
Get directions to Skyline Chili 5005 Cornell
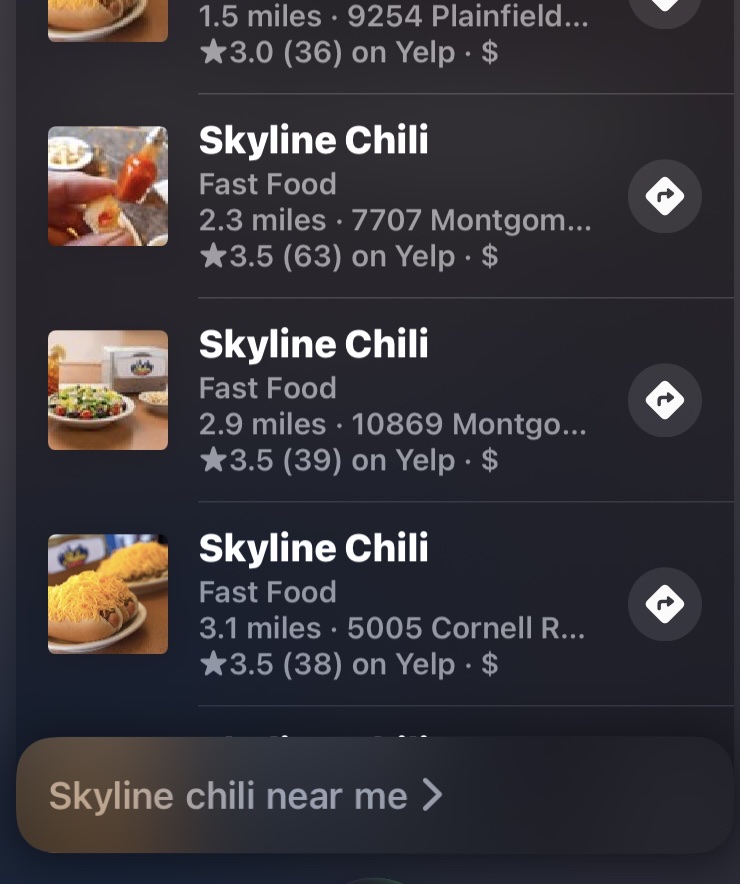pos(665,604)
